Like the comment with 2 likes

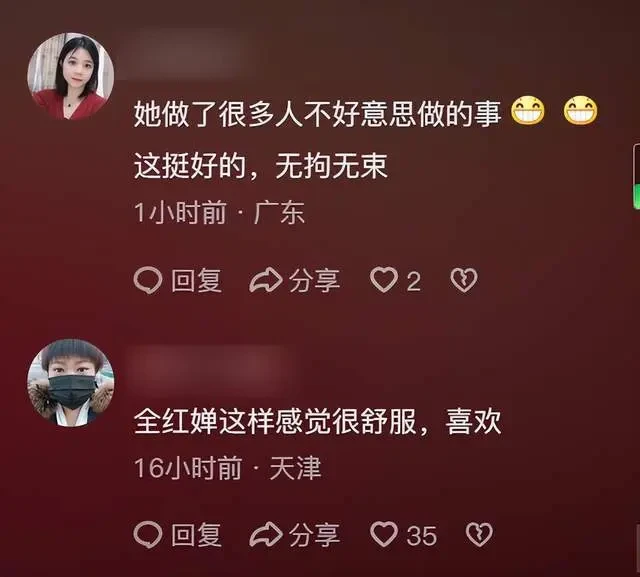click(x=385, y=281)
